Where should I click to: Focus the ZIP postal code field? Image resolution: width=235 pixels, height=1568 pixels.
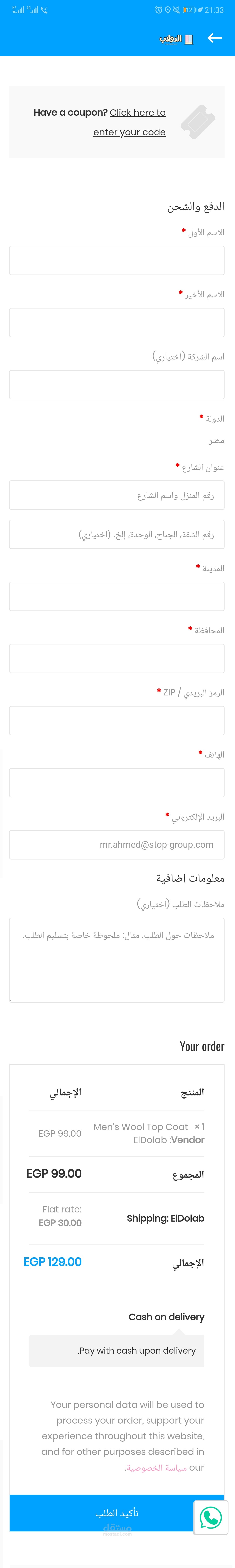tap(117, 721)
